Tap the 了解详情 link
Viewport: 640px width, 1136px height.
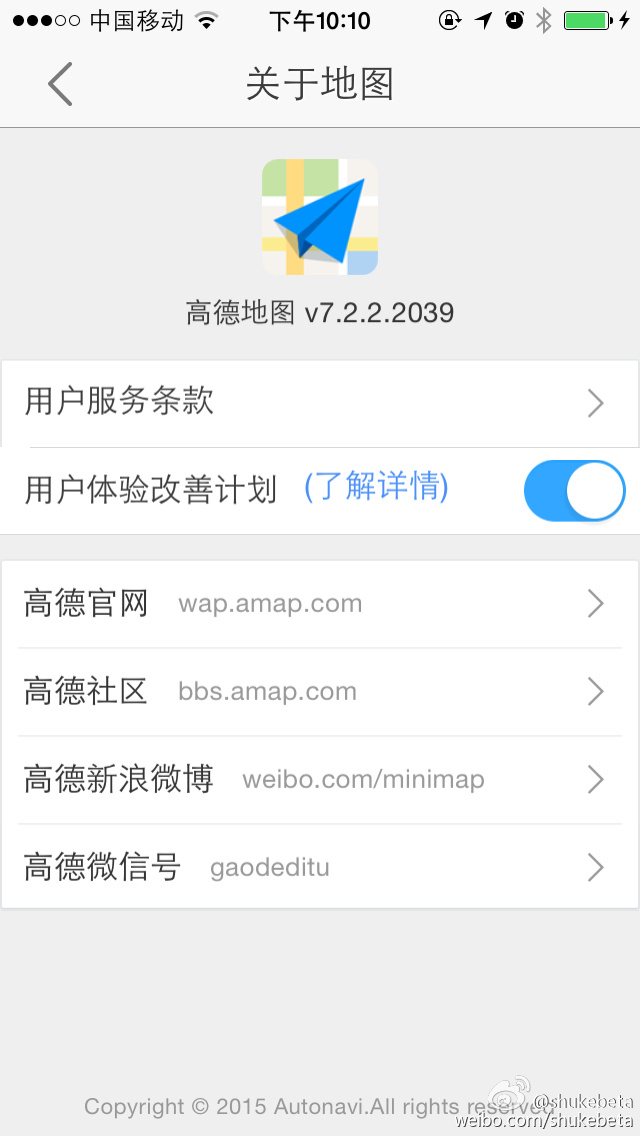click(376, 488)
